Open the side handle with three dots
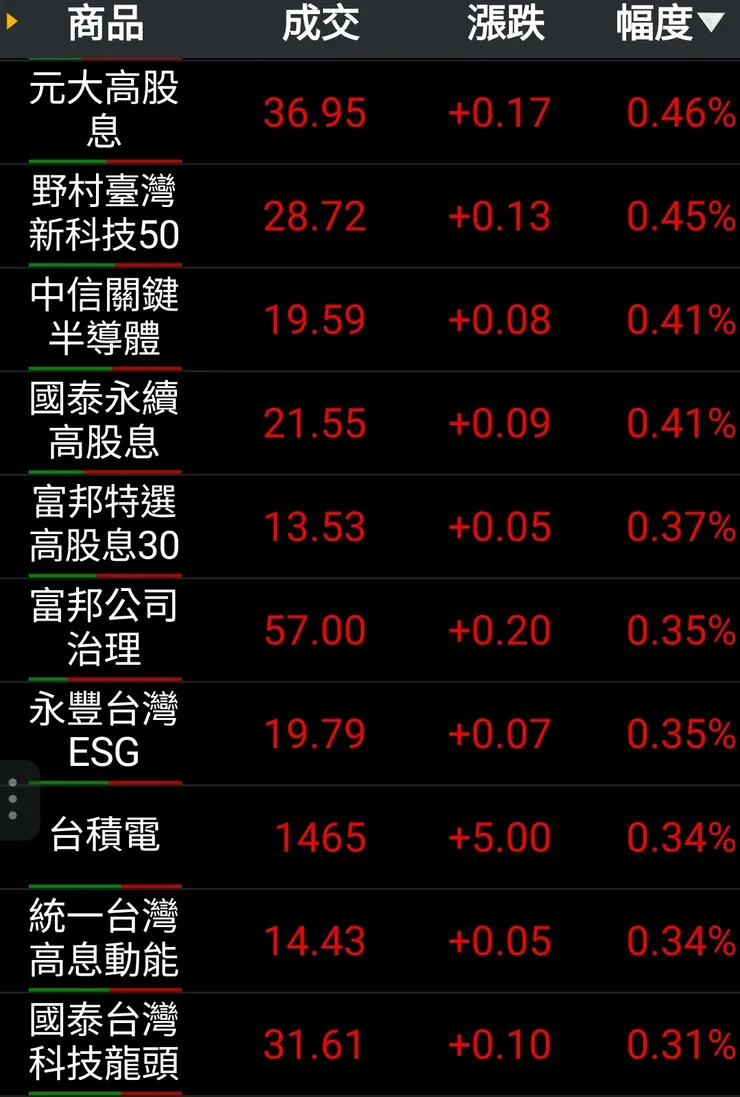Screen dimensions: 740x1097 13,800
